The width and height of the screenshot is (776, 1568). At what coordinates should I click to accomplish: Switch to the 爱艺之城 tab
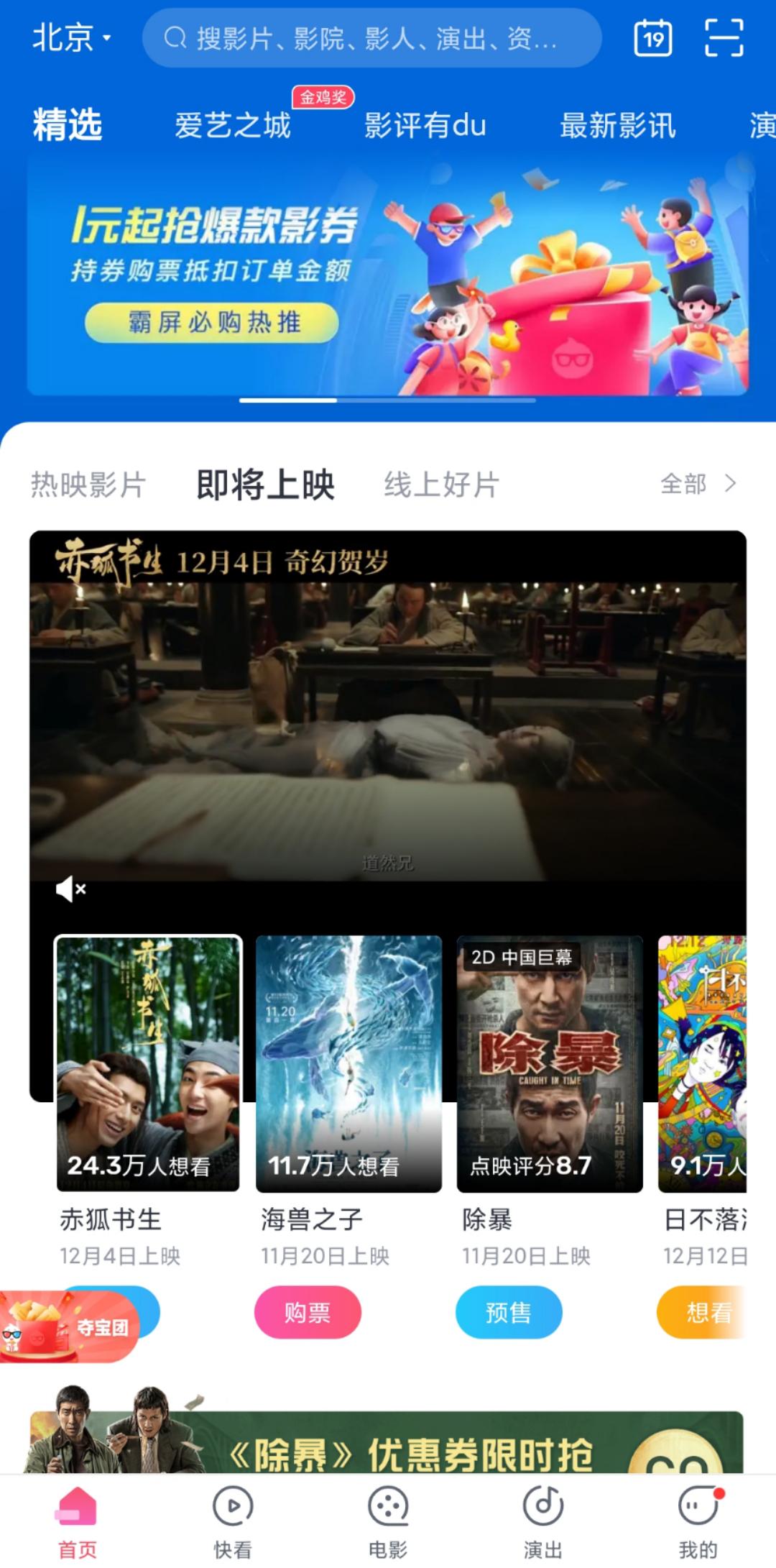tap(233, 126)
